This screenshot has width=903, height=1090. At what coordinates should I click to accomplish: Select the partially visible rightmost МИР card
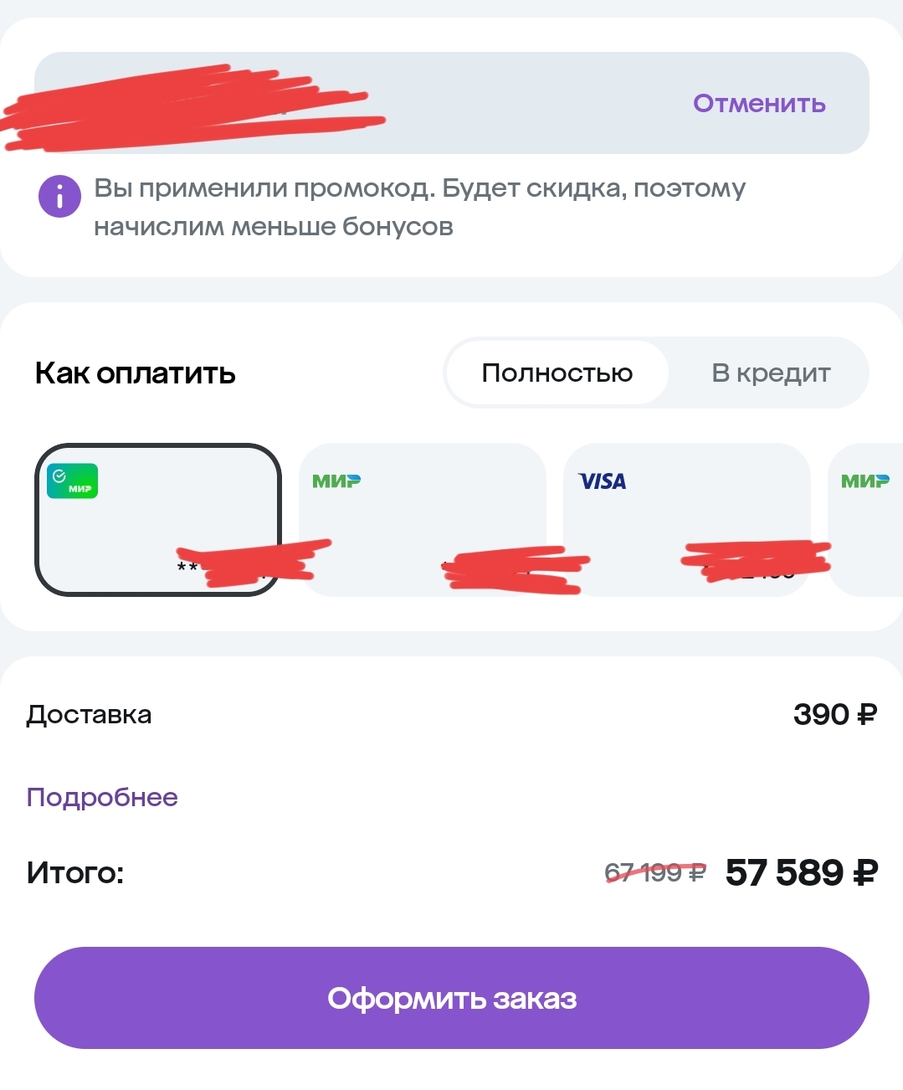click(x=870, y=520)
